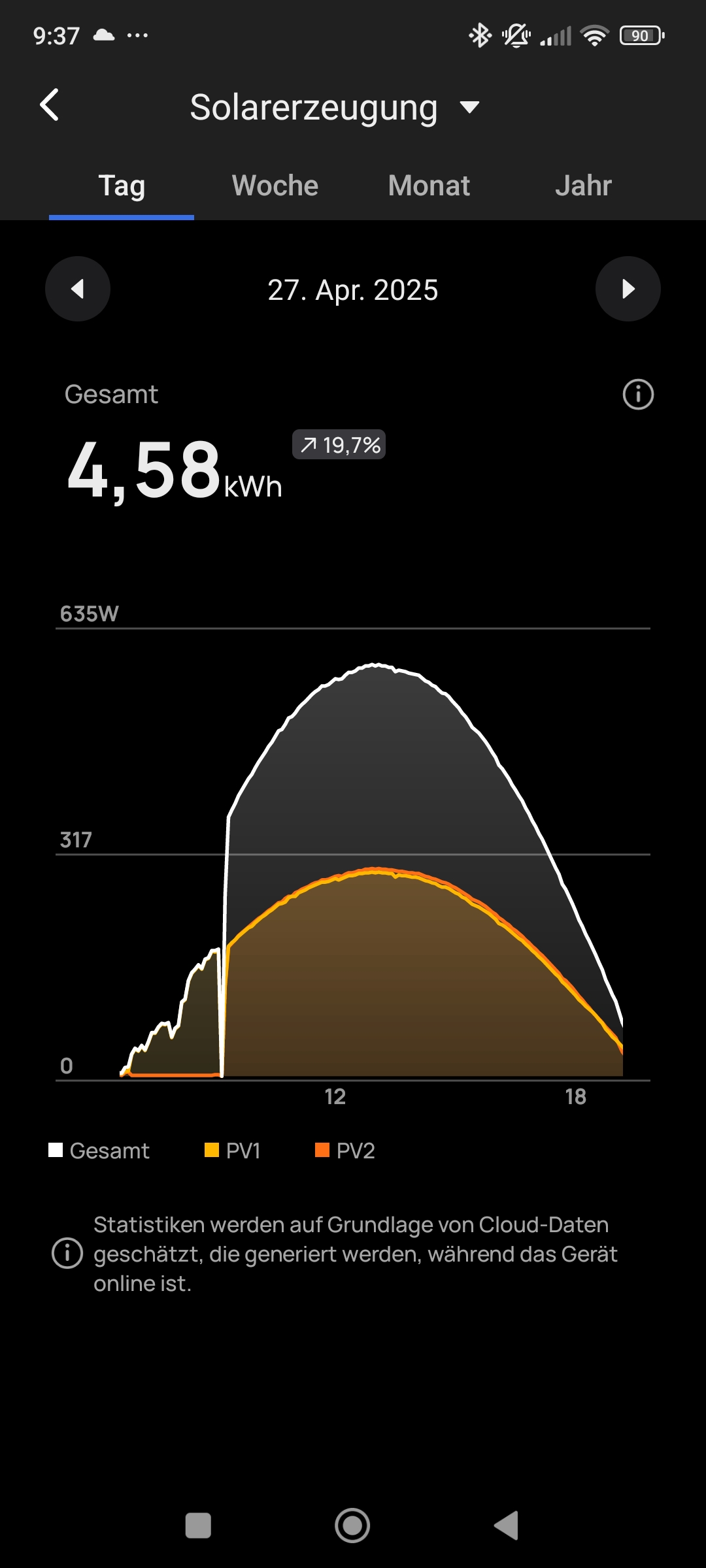Toggle the Gesamt series in the legend
Image resolution: width=706 pixels, height=1568 pixels.
pyautogui.click(x=99, y=1151)
